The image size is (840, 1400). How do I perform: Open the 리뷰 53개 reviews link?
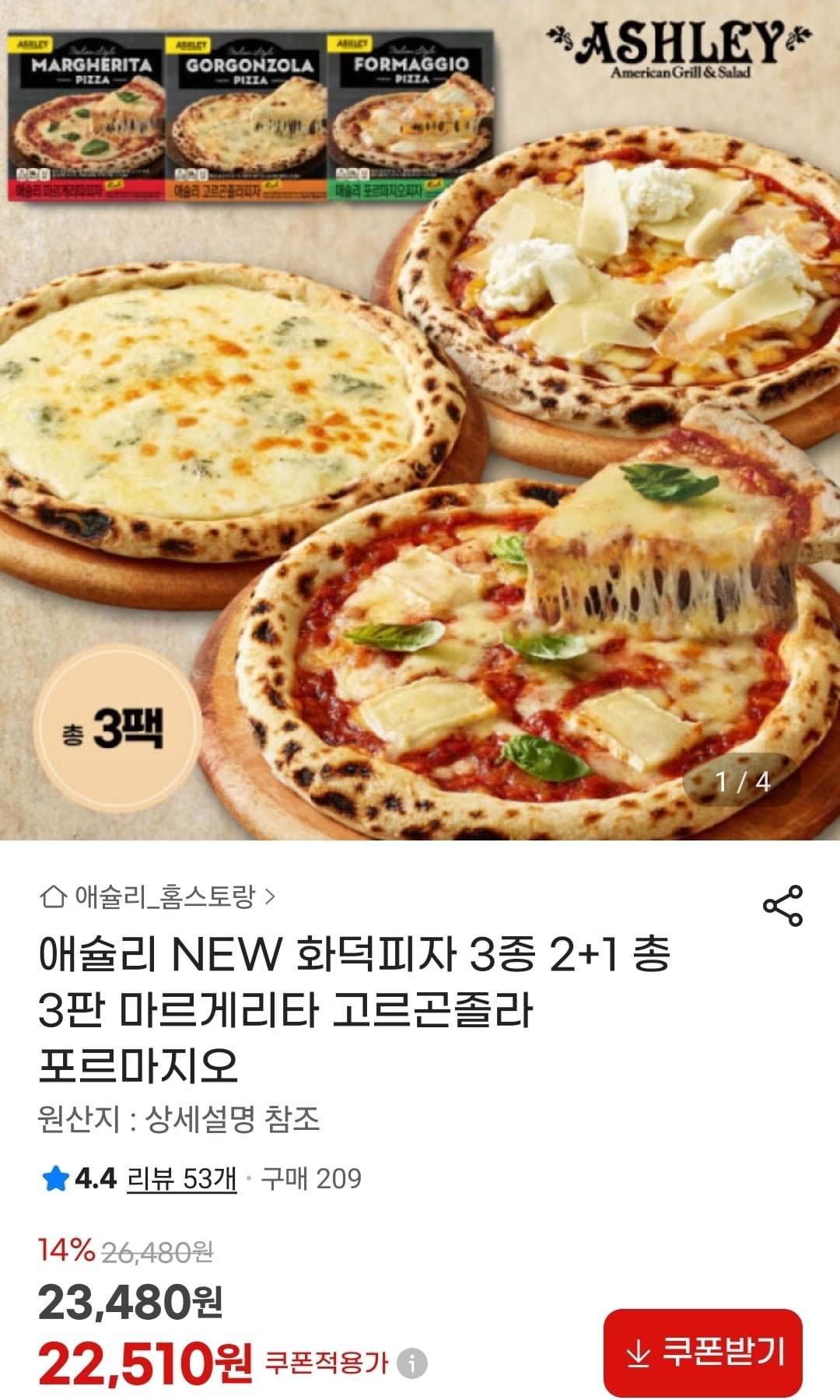pyautogui.click(x=181, y=1179)
